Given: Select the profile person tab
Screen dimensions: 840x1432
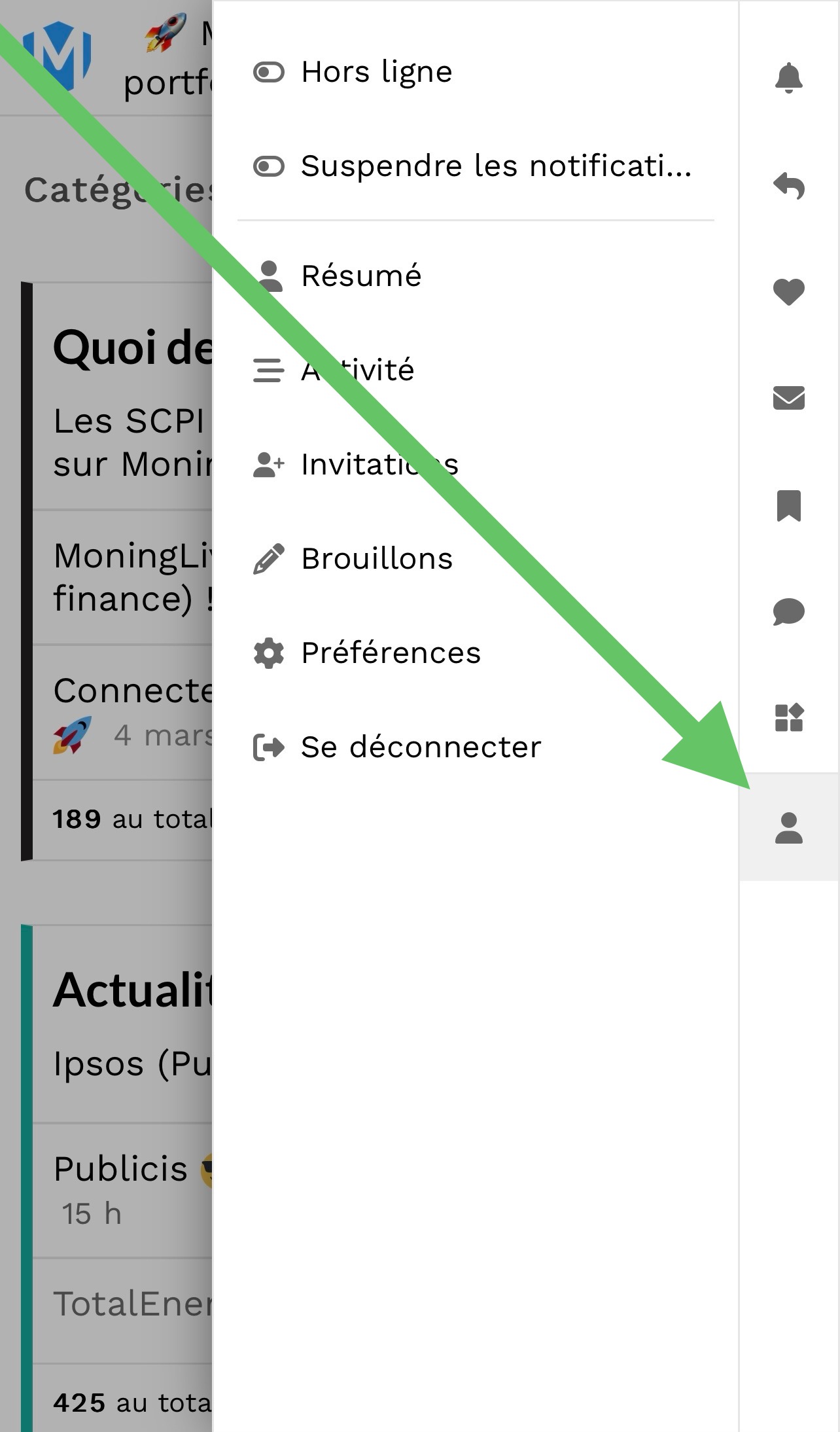Looking at the screenshot, I should point(789,827).
